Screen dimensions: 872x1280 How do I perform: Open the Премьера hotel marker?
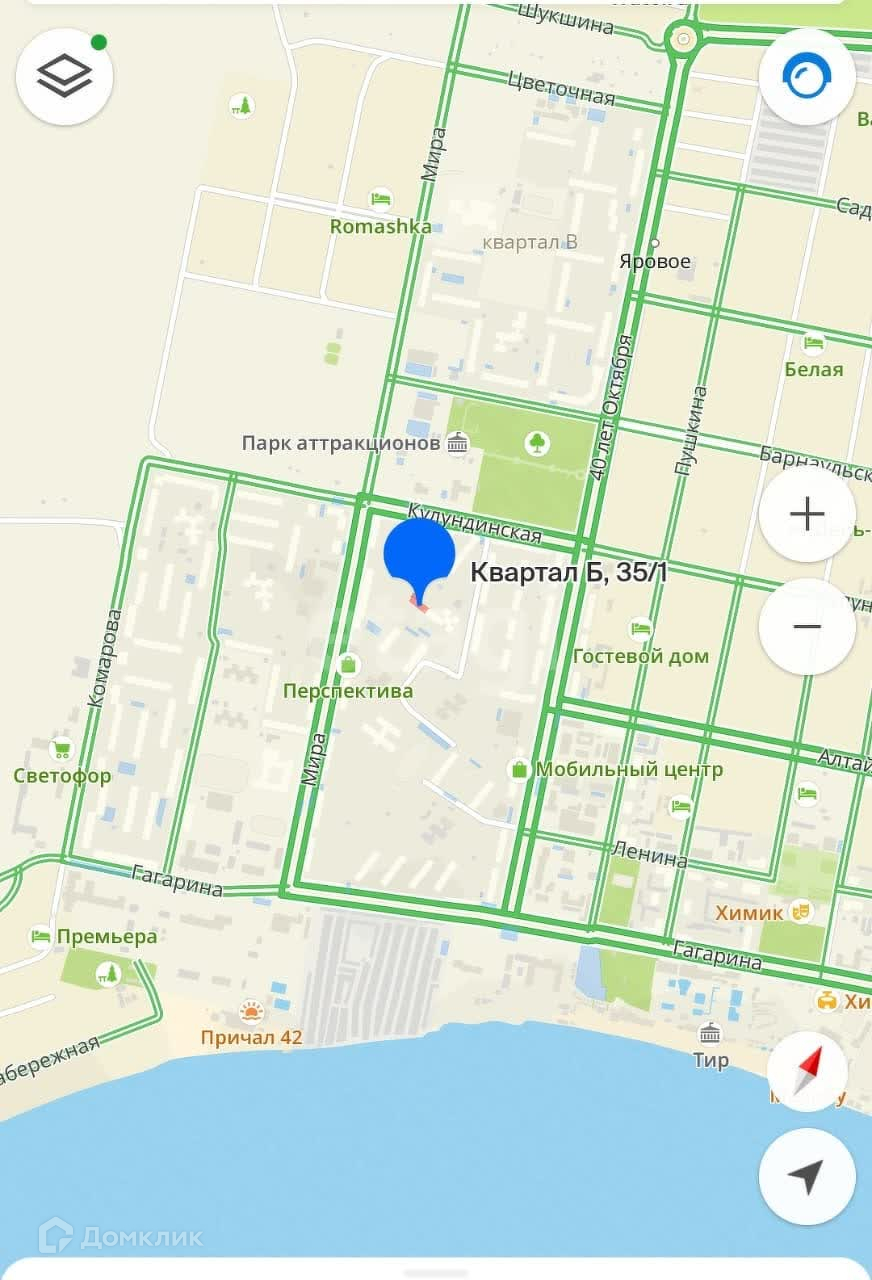click(x=41, y=937)
